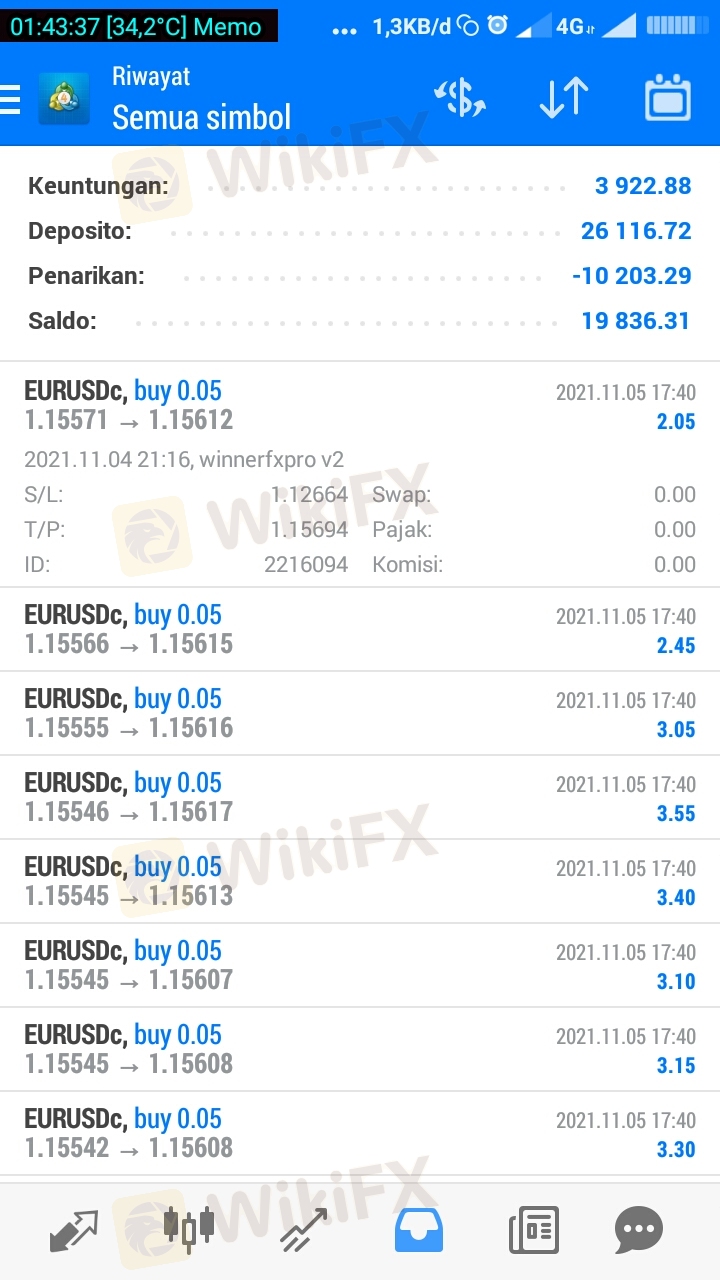Image resolution: width=720 pixels, height=1280 pixels.
Task: Pick a date range with calendar icon
Action: 668,98
